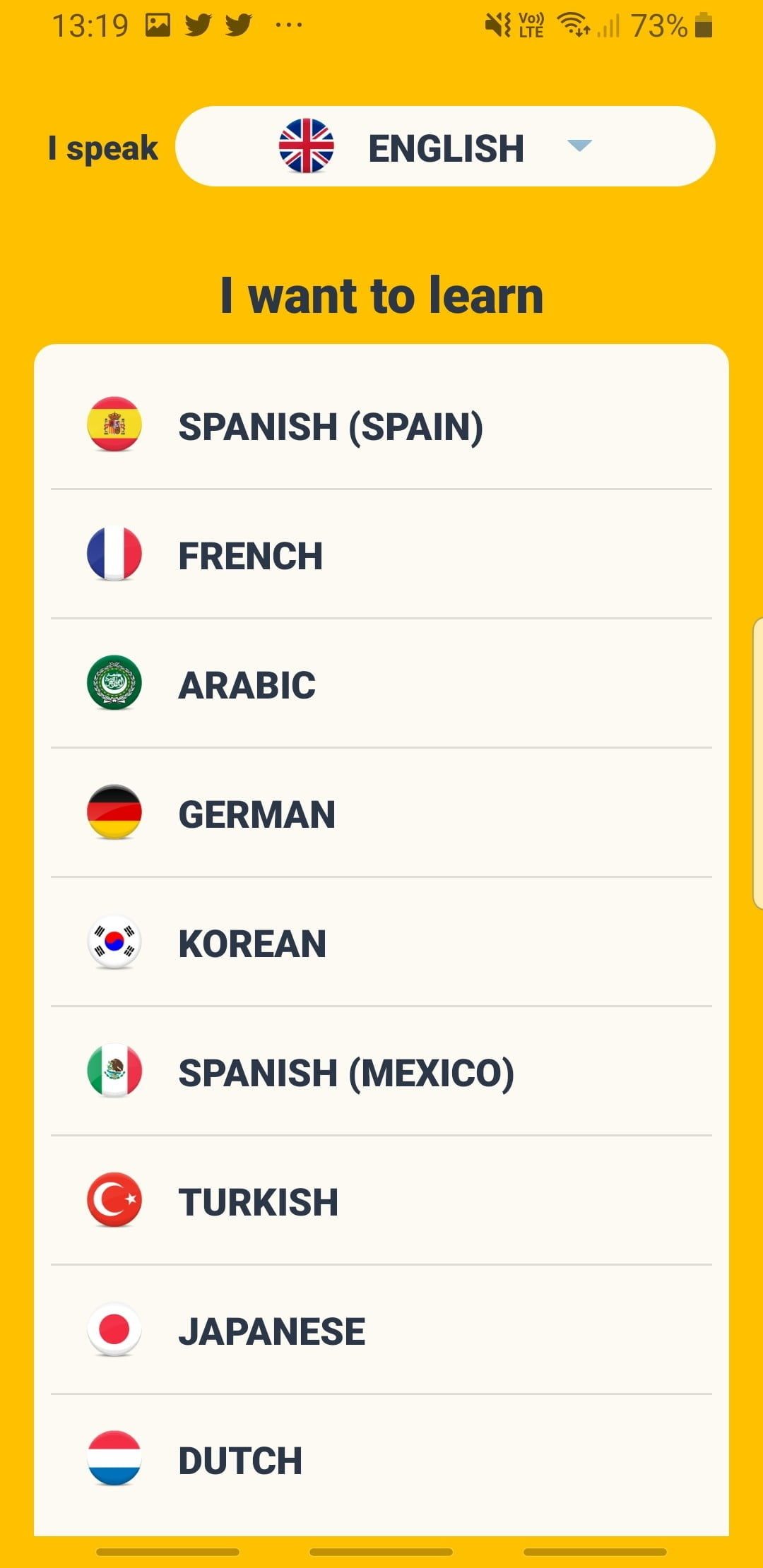Open the 'I speak' English language dropdown
Viewport: 763px width, 1568px height.
click(x=445, y=147)
